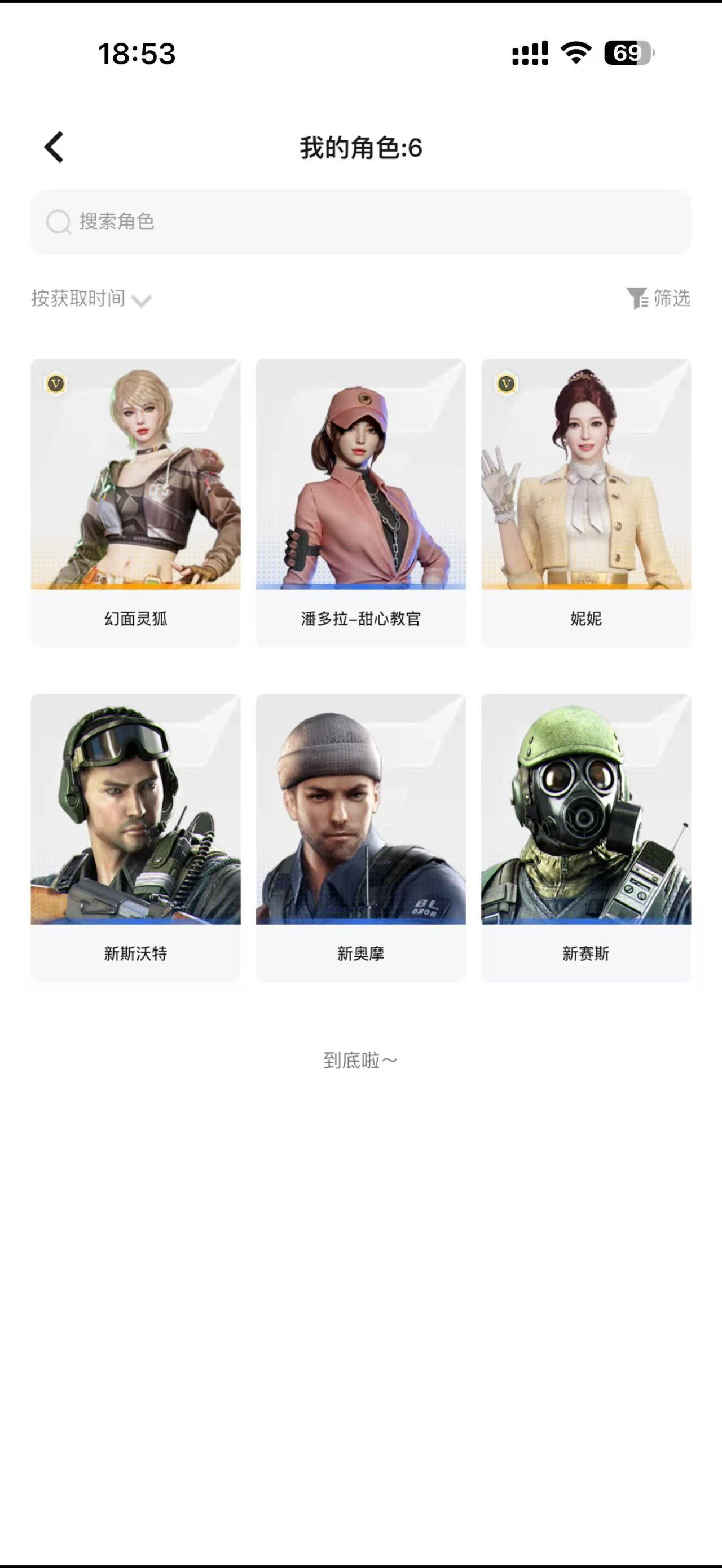View the 妮妮 character card
This screenshot has height=1568, width=722.
click(x=585, y=502)
